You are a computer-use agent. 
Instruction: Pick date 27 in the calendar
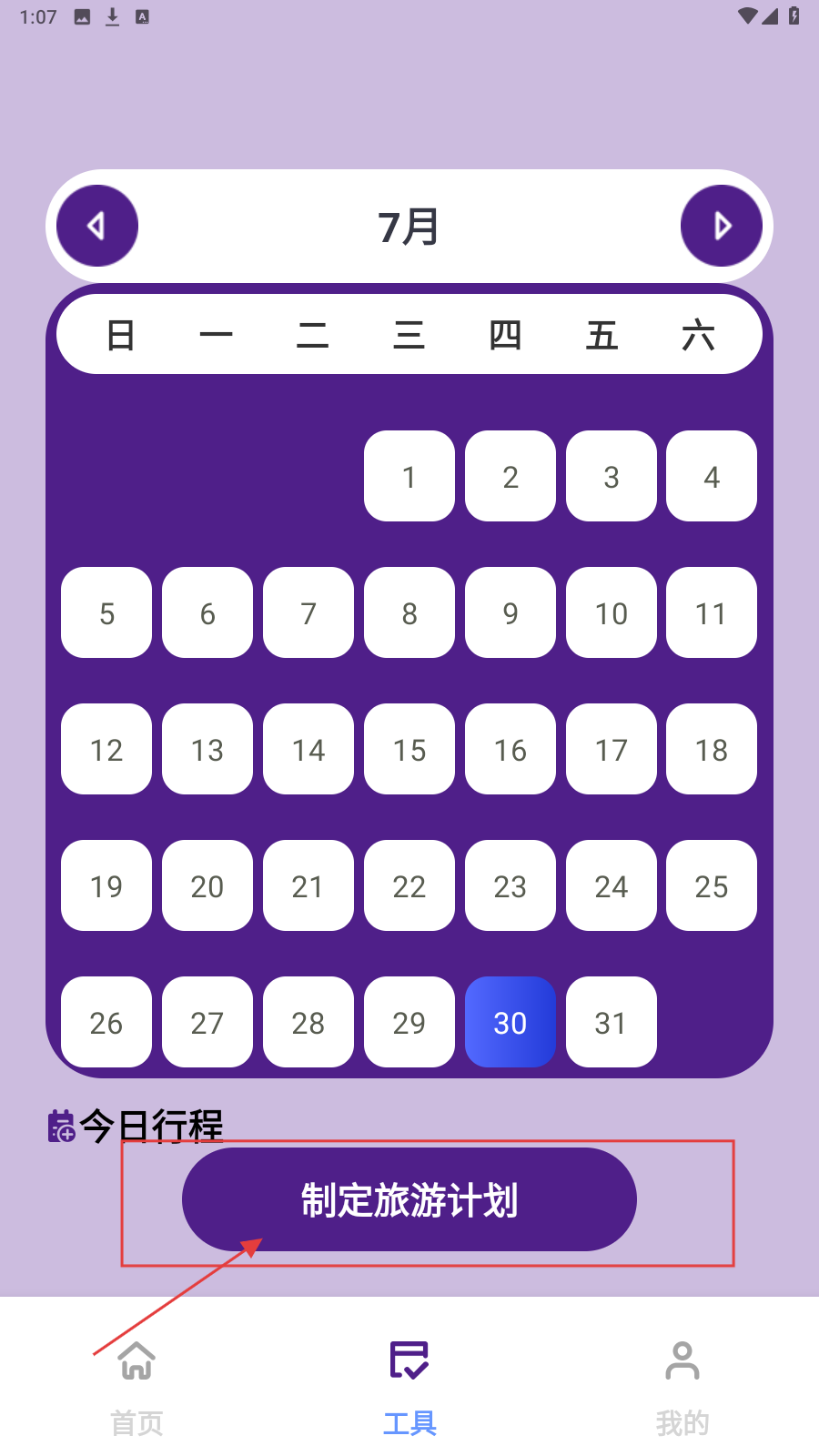coord(207,1022)
